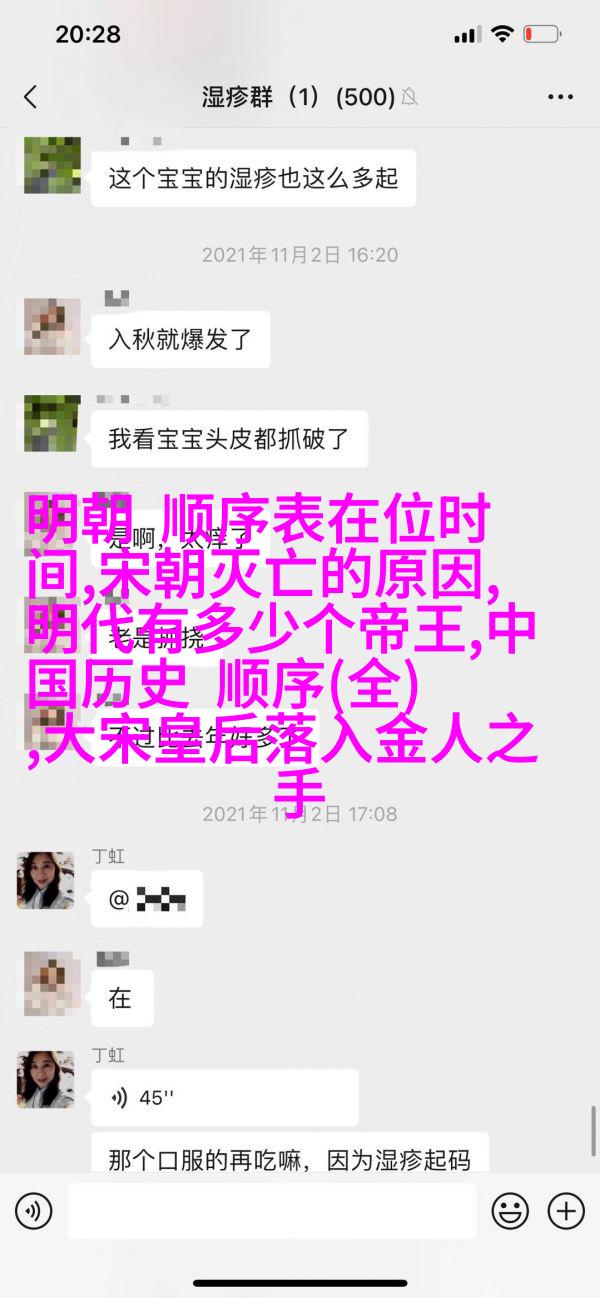Open 丁虹's avatar above the voice message
The width and height of the screenshot is (600, 1298).
tap(45, 1079)
